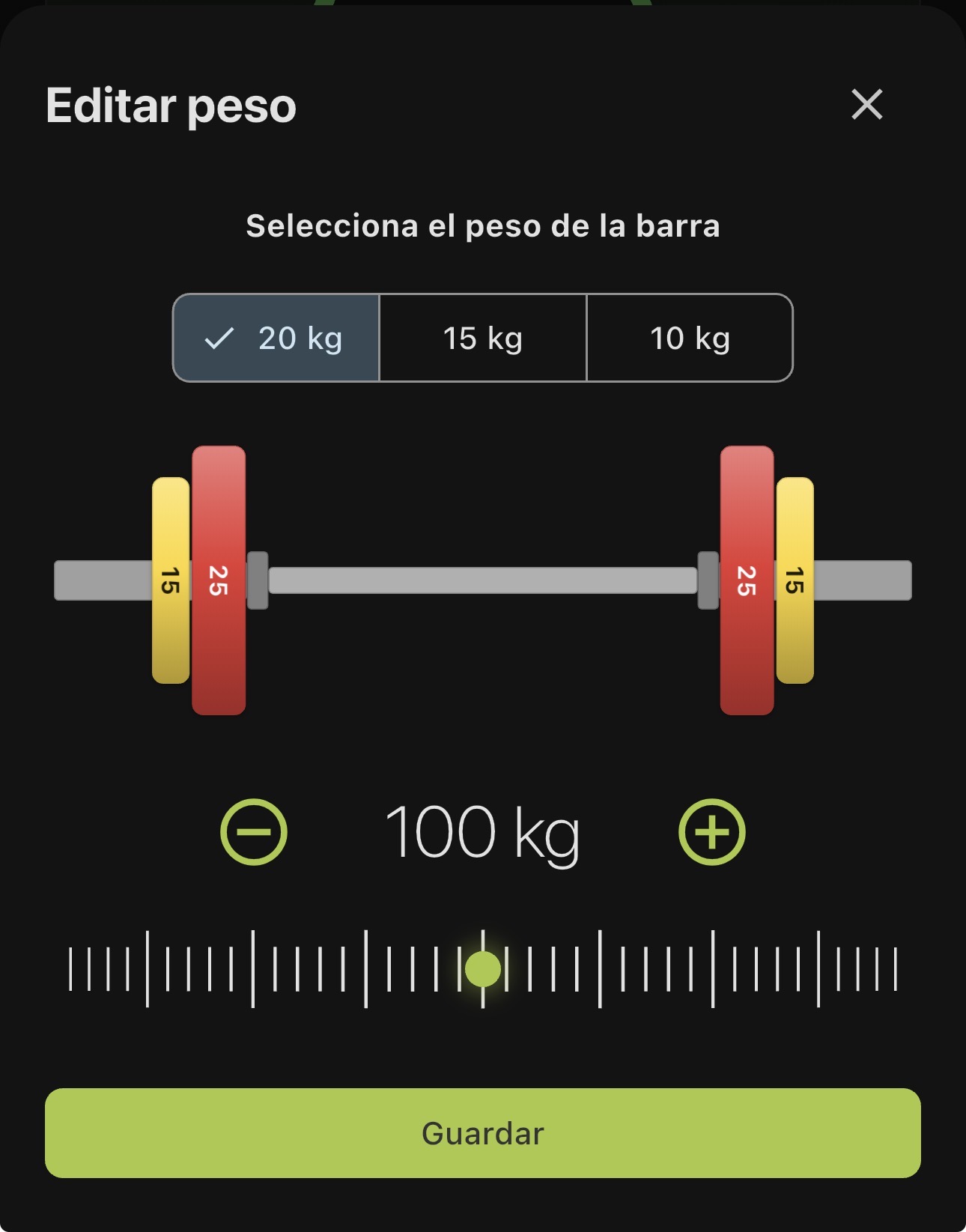Click the Editar peso title
Viewport: 966px width, 1232px height.
tap(171, 105)
